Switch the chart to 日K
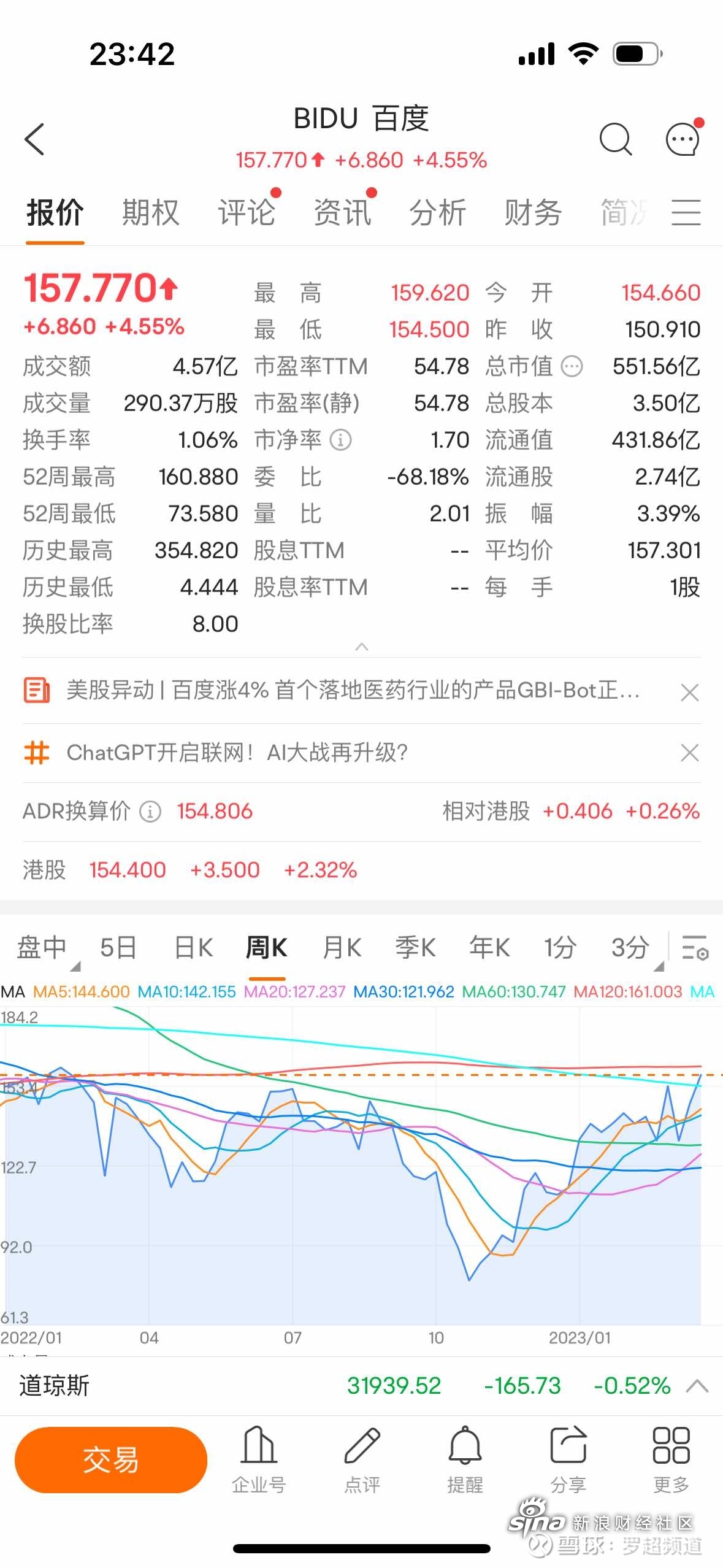This screenshot has width=723, height=1568. [x=193, y=948]
